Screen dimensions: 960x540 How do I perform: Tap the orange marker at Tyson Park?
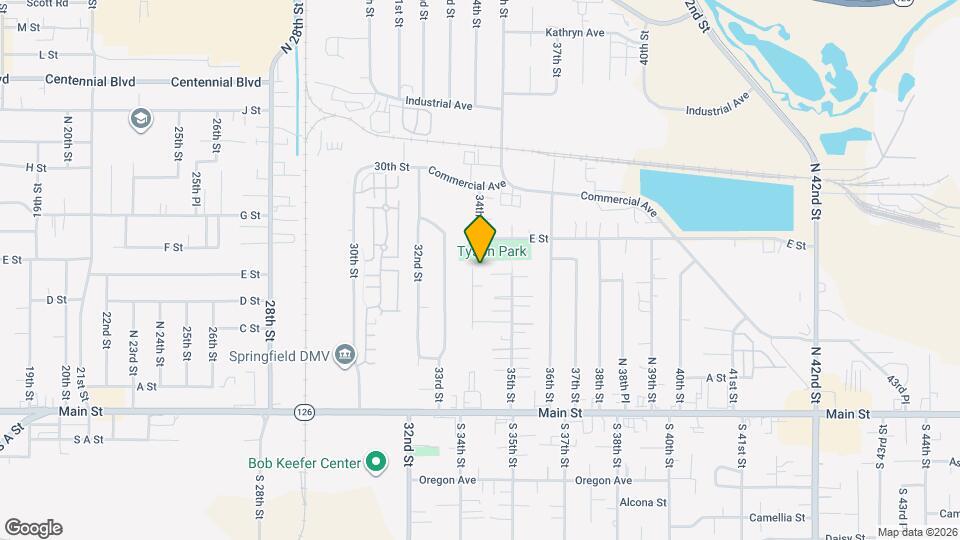(x=481, y=238)
